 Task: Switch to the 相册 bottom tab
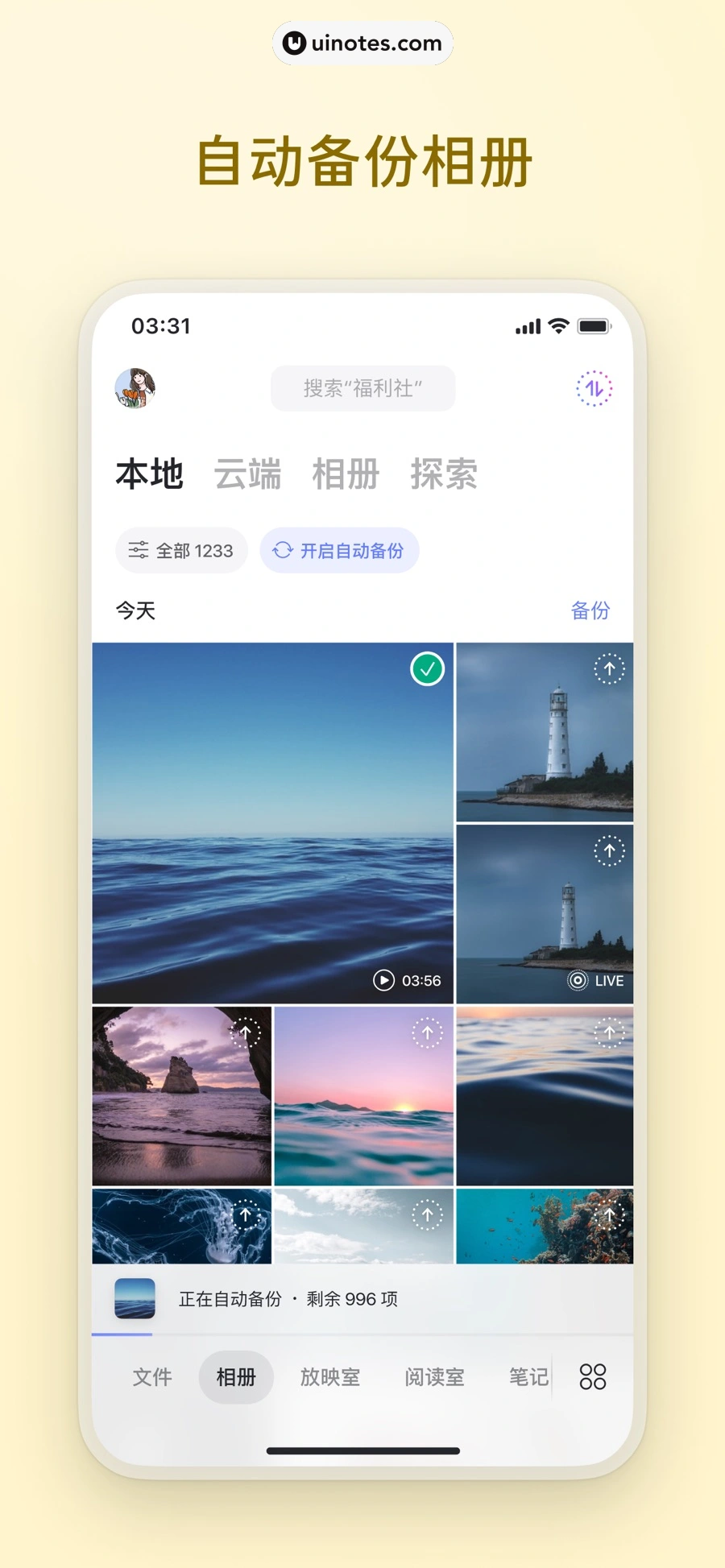click(236, 1377)
